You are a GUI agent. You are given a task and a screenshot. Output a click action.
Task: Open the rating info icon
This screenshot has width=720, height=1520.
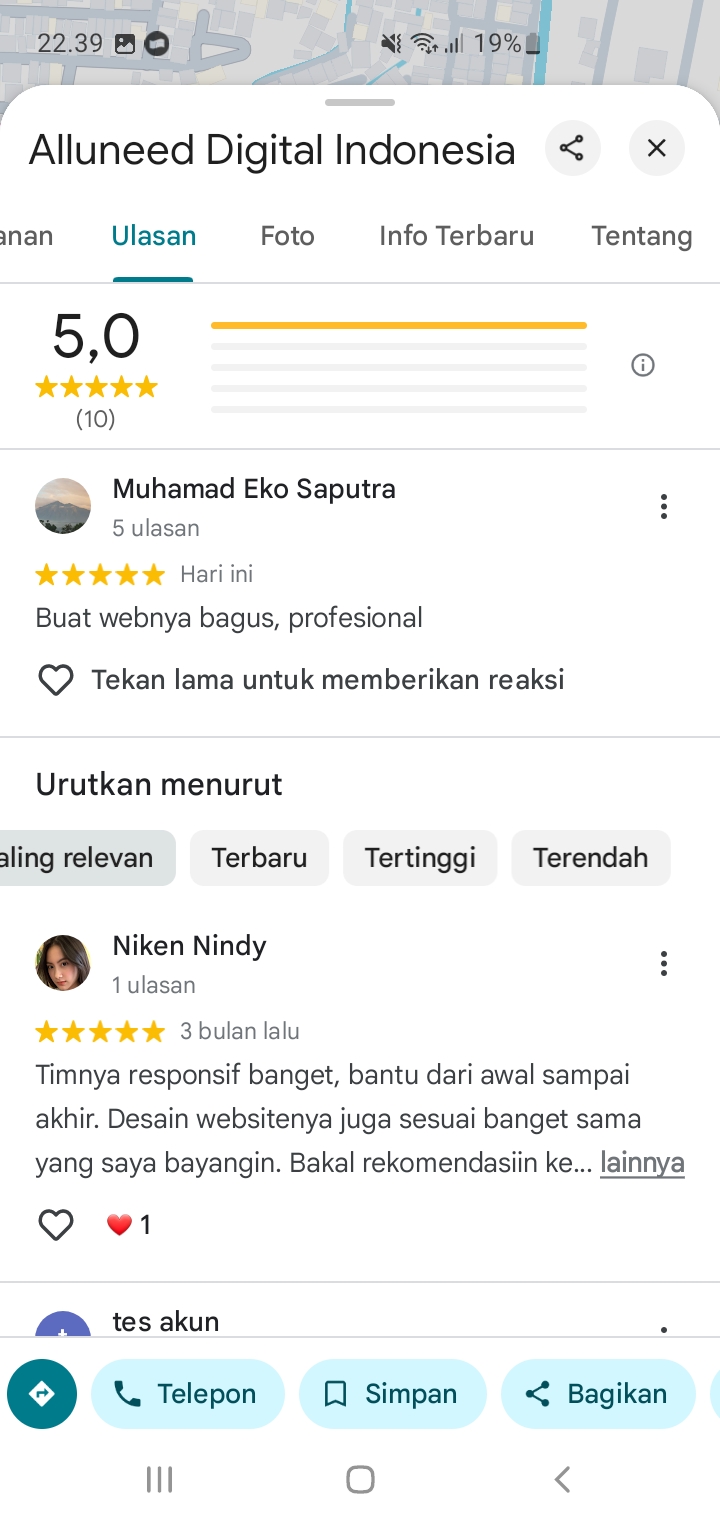[x=643, y=365]
